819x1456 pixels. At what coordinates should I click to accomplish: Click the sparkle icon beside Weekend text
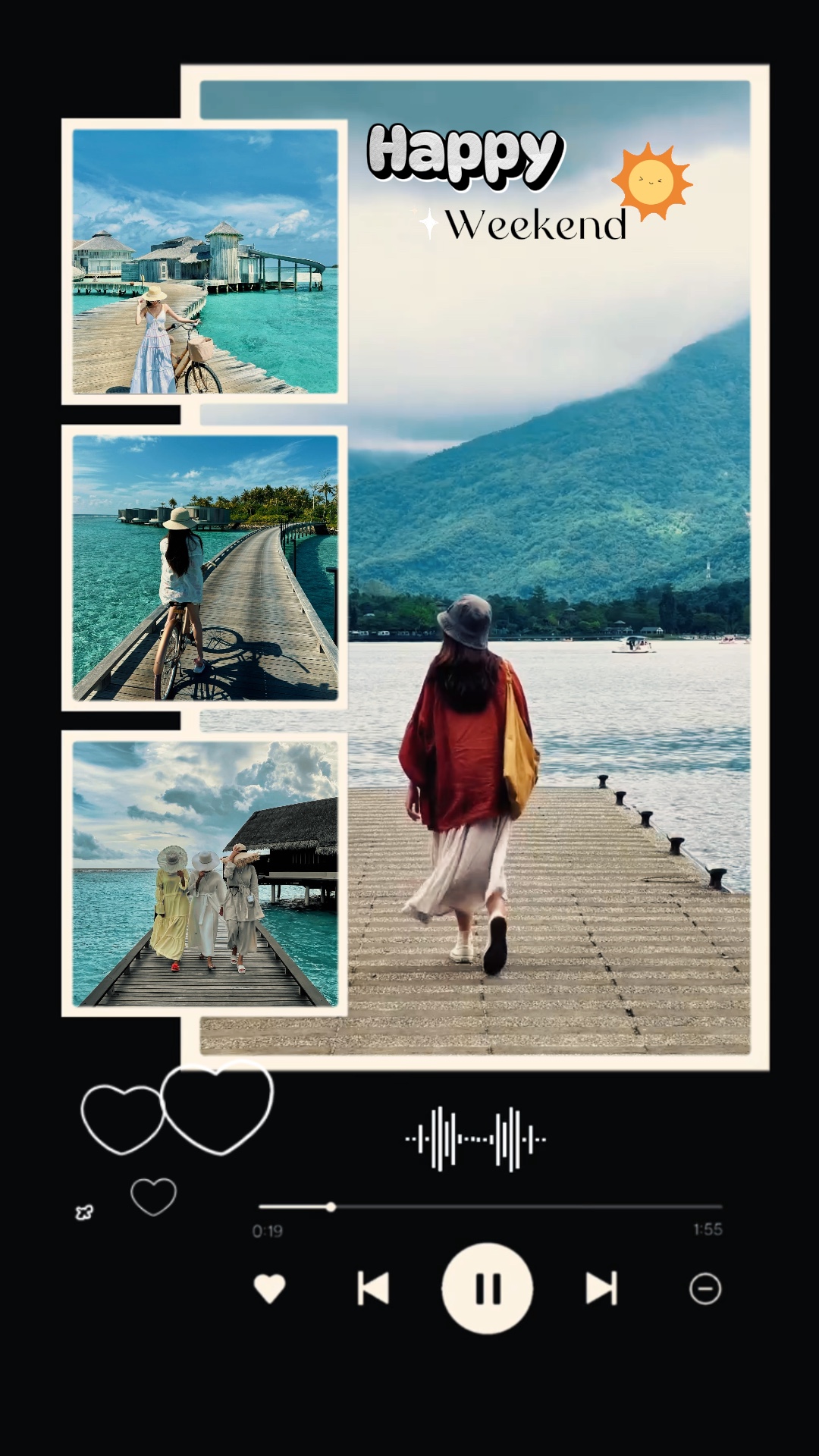click(x=429, y=224)
